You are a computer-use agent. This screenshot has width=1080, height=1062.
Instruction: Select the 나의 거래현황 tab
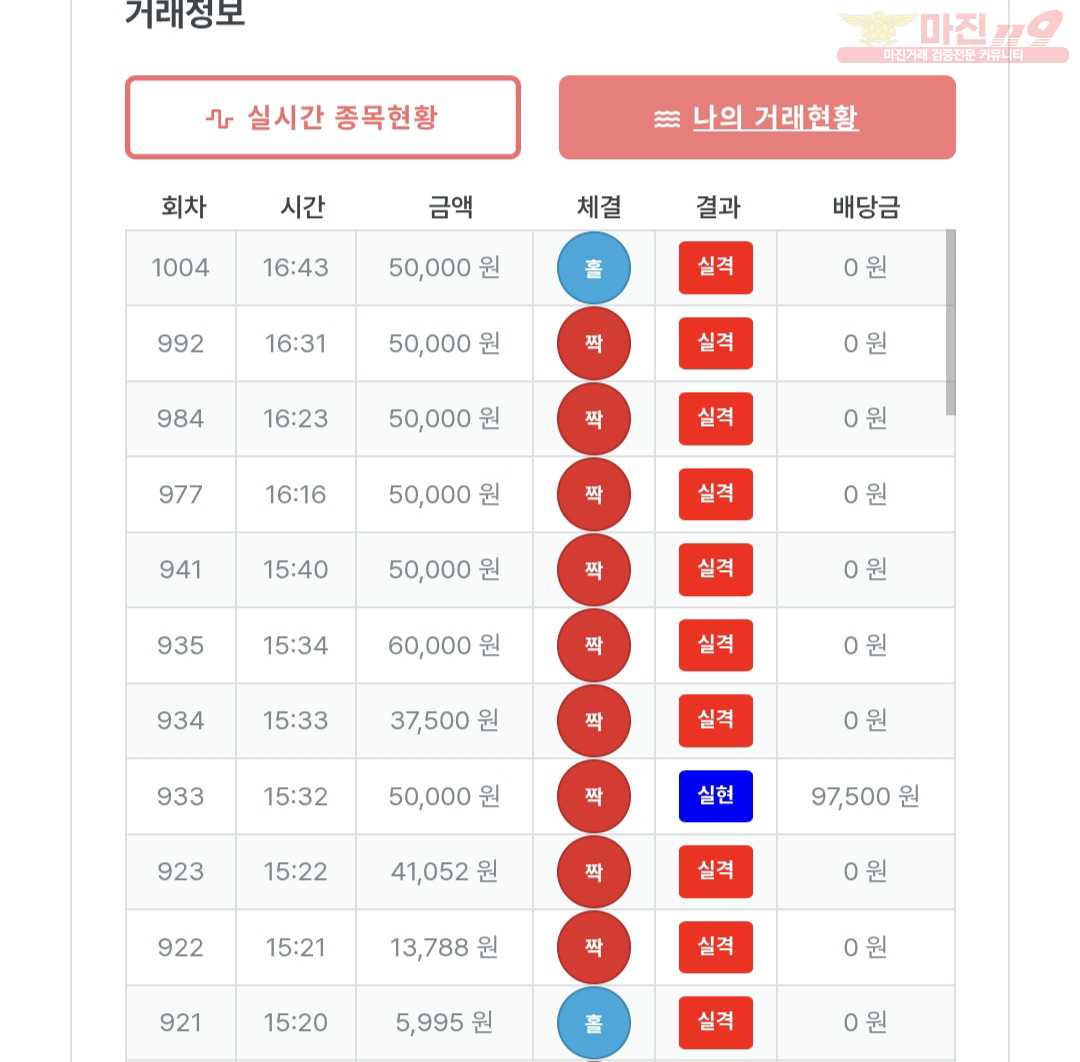(757, 118)
